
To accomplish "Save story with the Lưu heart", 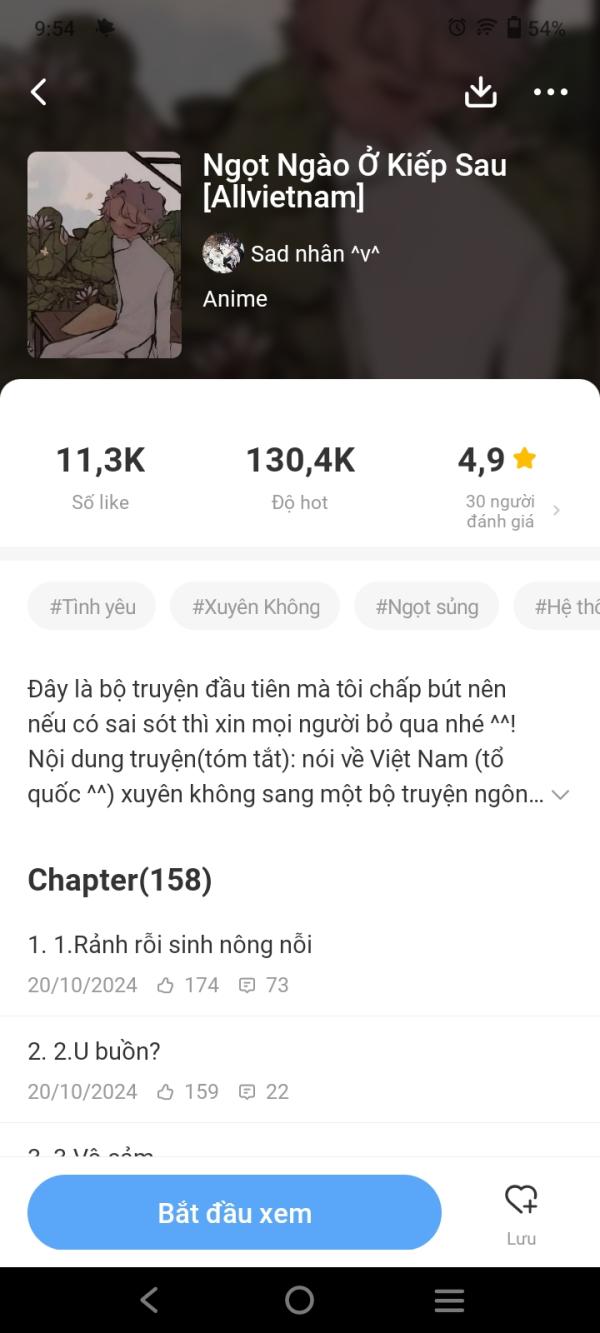I will (x=521, y=1211).
